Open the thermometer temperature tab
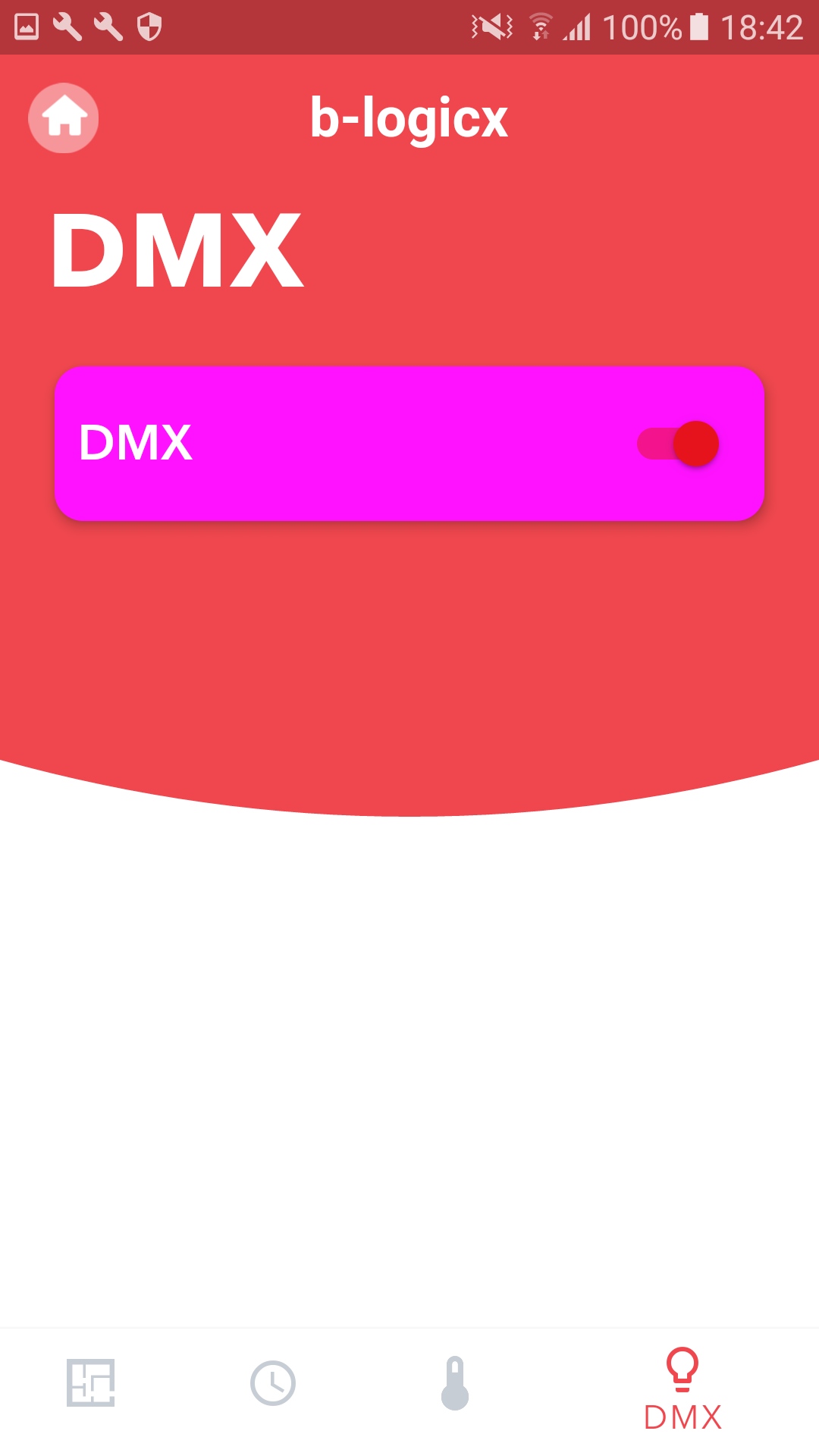This screenshot has width=819, height=1456. (455, 1383)
